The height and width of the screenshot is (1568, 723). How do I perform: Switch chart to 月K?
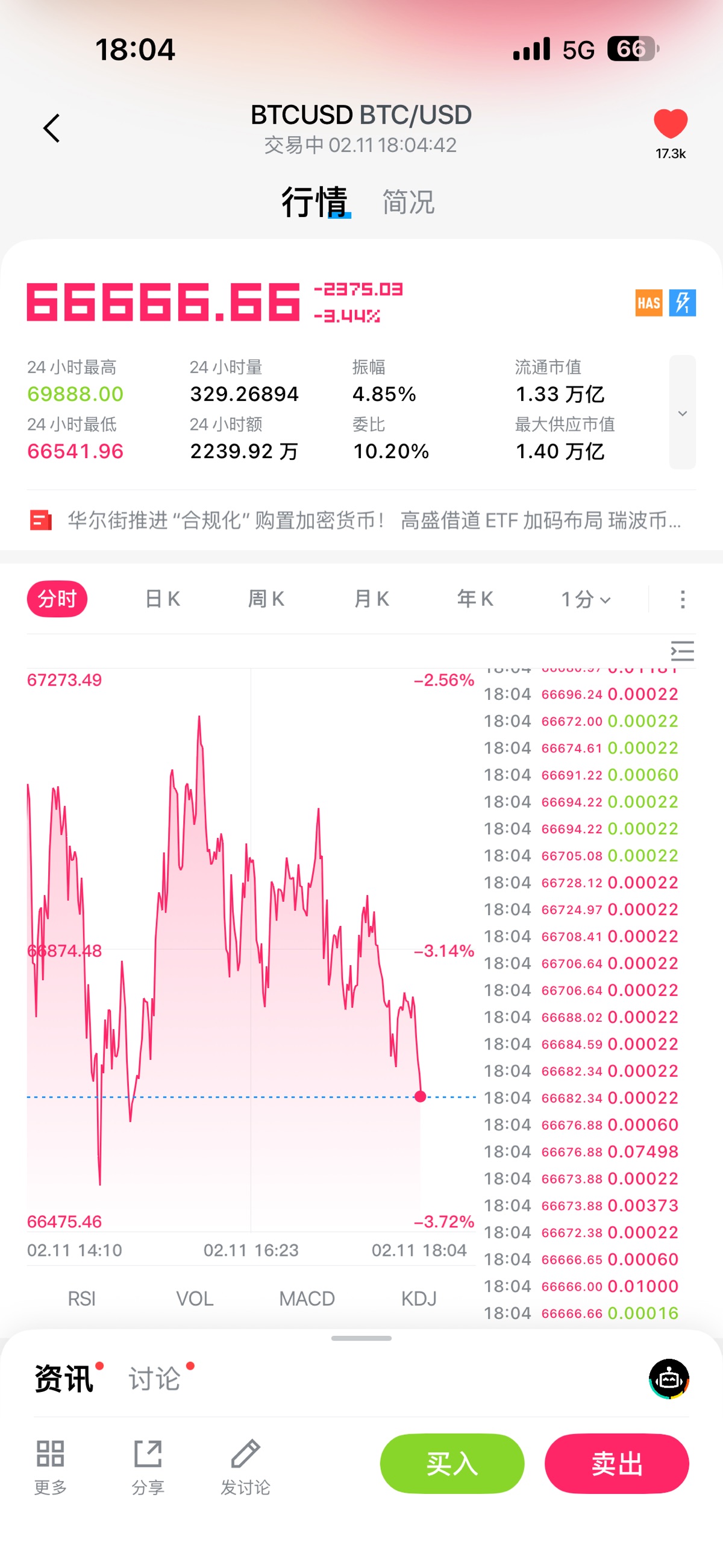(x=371, y=599)
